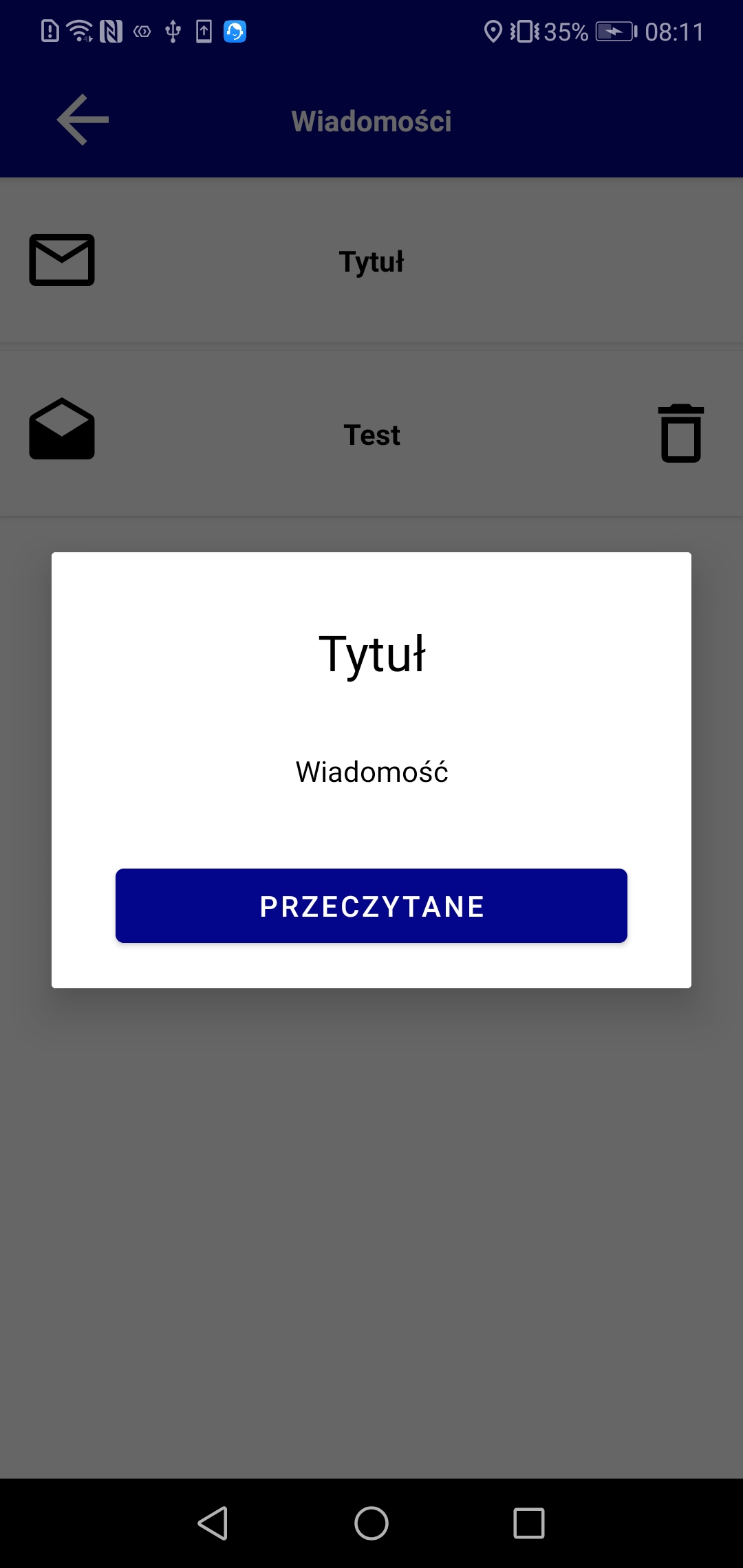Go to the home screen
This screenshot has height=1568, width=743.
[371, 1523]
